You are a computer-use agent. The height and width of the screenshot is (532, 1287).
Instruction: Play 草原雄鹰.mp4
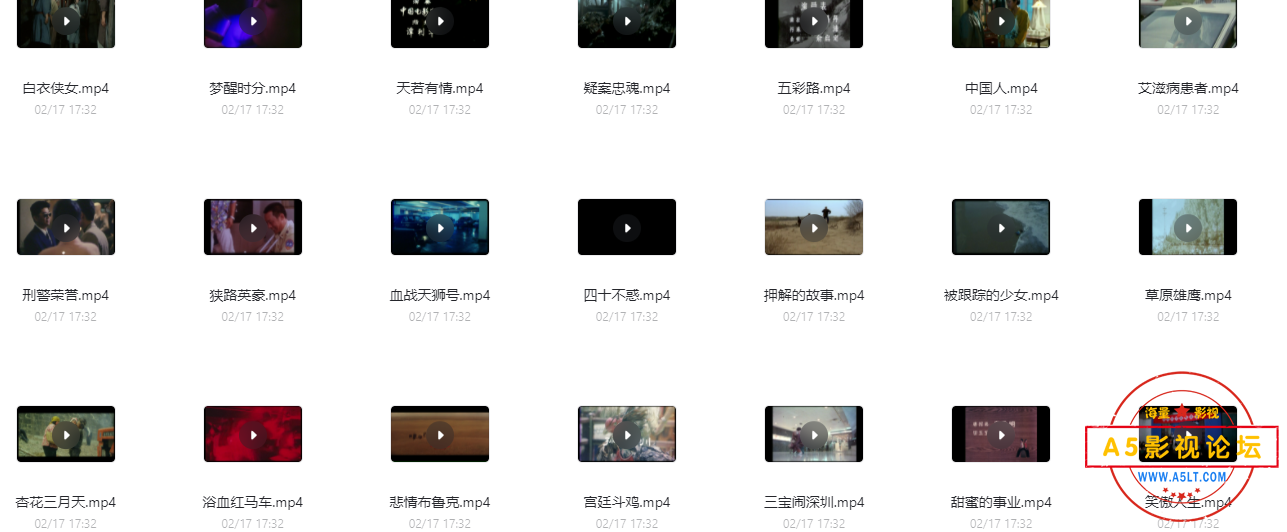tap(1188, 228)
